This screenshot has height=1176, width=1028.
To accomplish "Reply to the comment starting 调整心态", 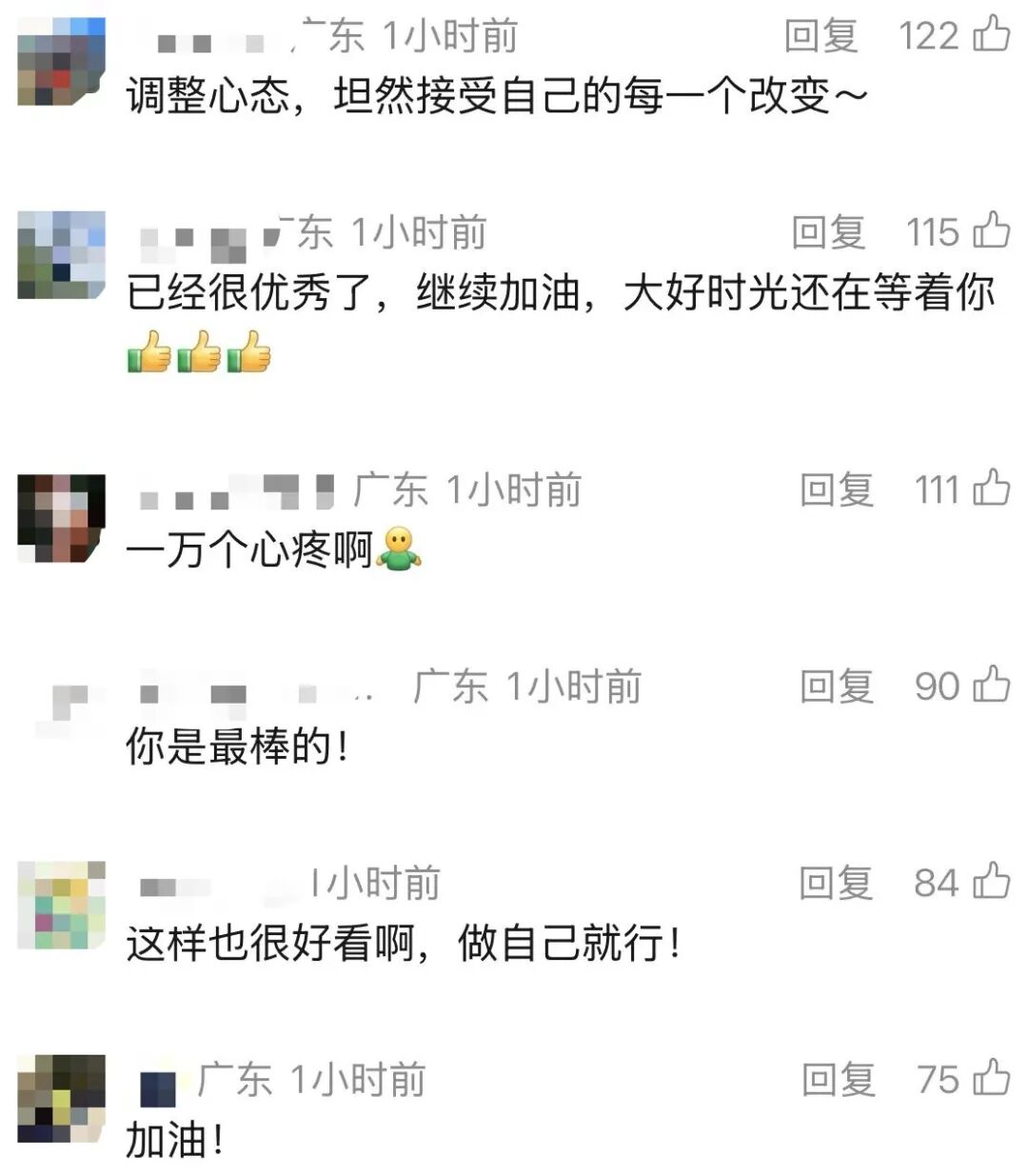I will pyautogui.click(x=820, y=36).
